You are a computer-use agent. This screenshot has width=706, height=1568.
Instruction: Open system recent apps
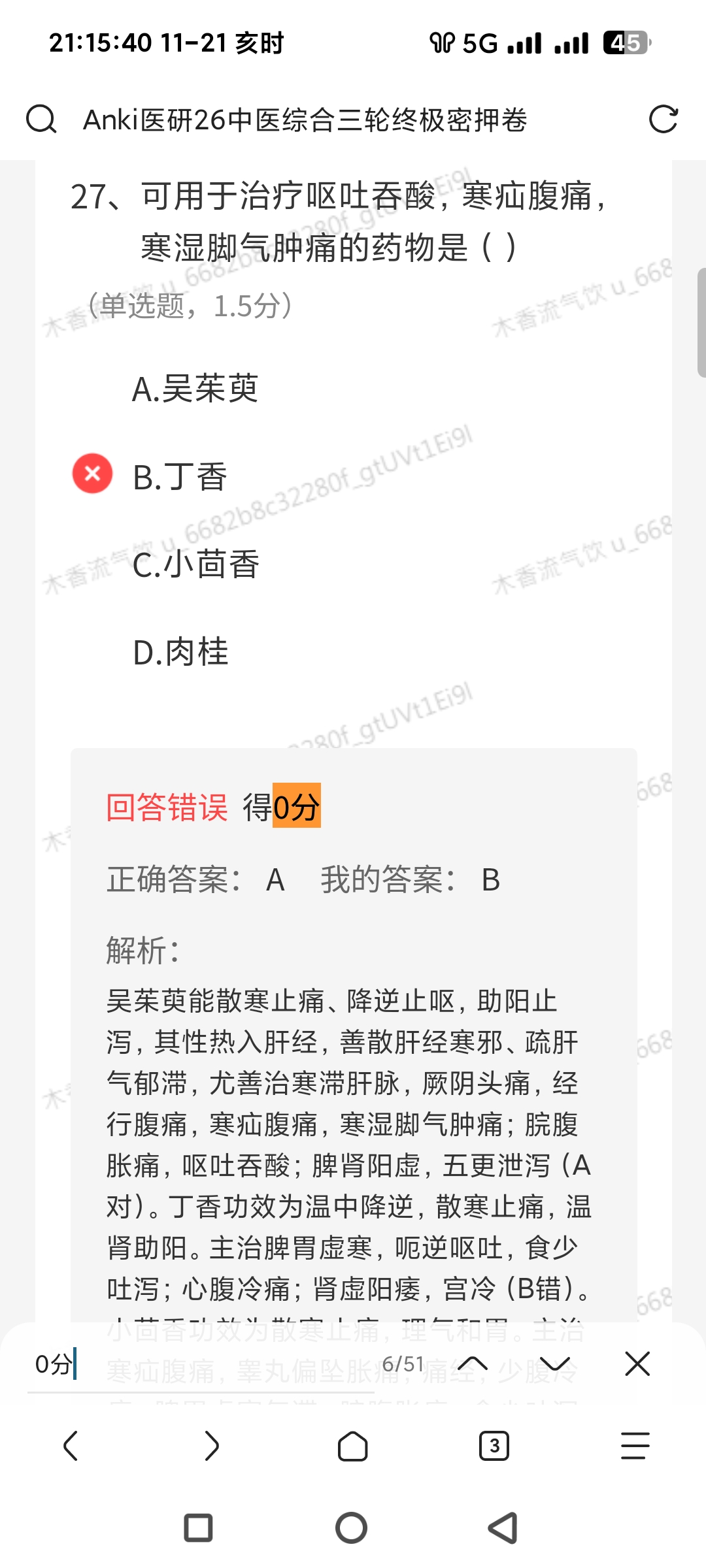(x=198, y=1528)
